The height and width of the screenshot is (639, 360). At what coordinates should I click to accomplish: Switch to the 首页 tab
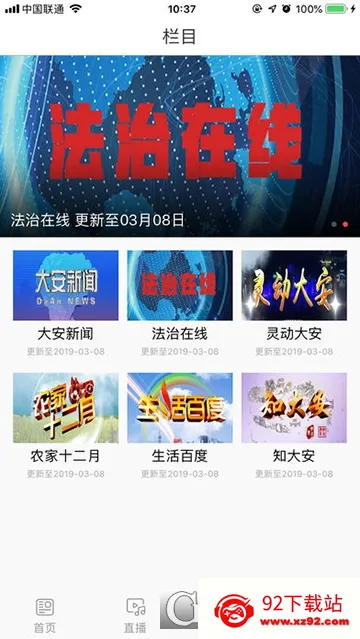(x=45, y=615)
